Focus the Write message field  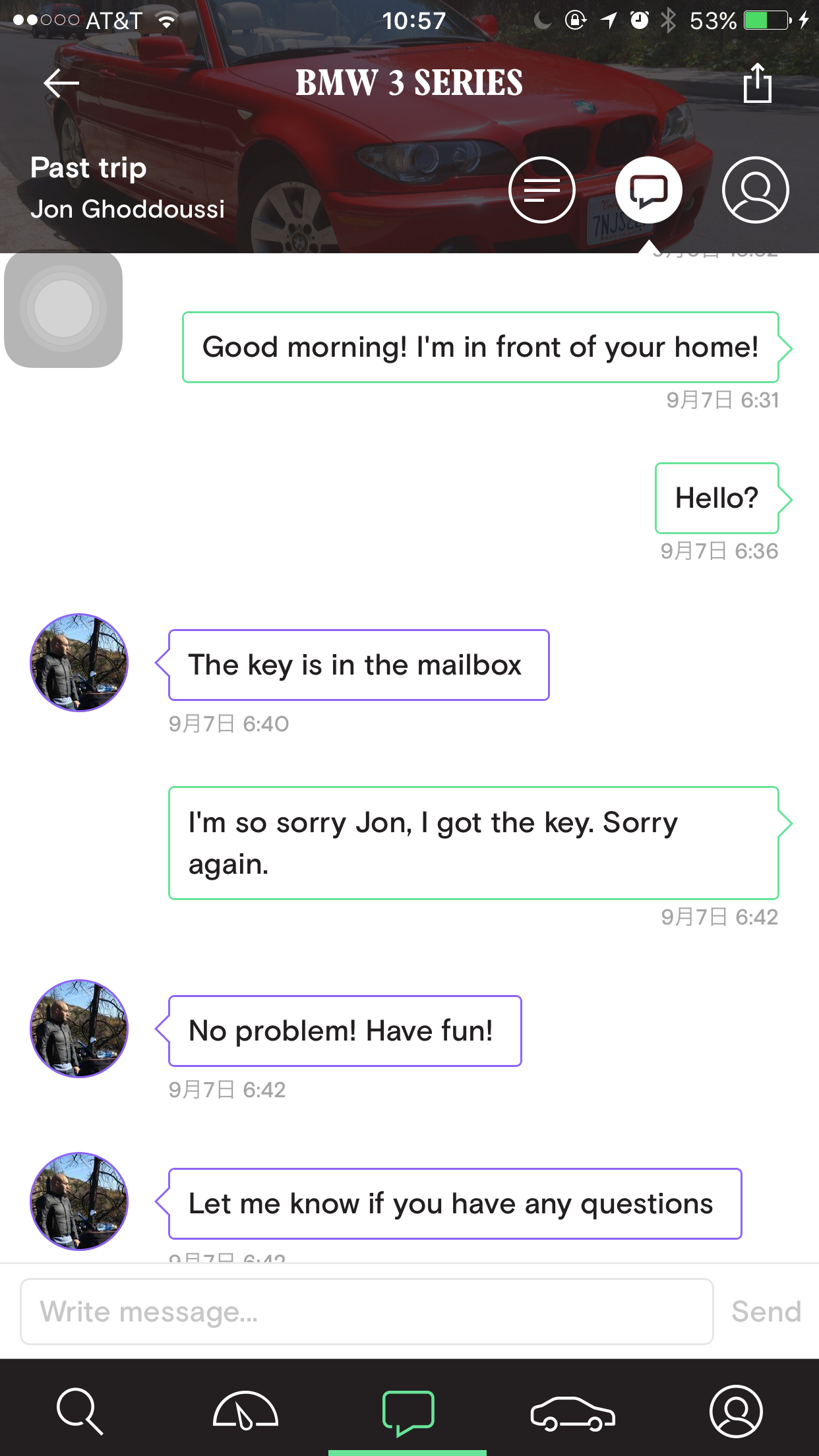[x=367, y=1312]
